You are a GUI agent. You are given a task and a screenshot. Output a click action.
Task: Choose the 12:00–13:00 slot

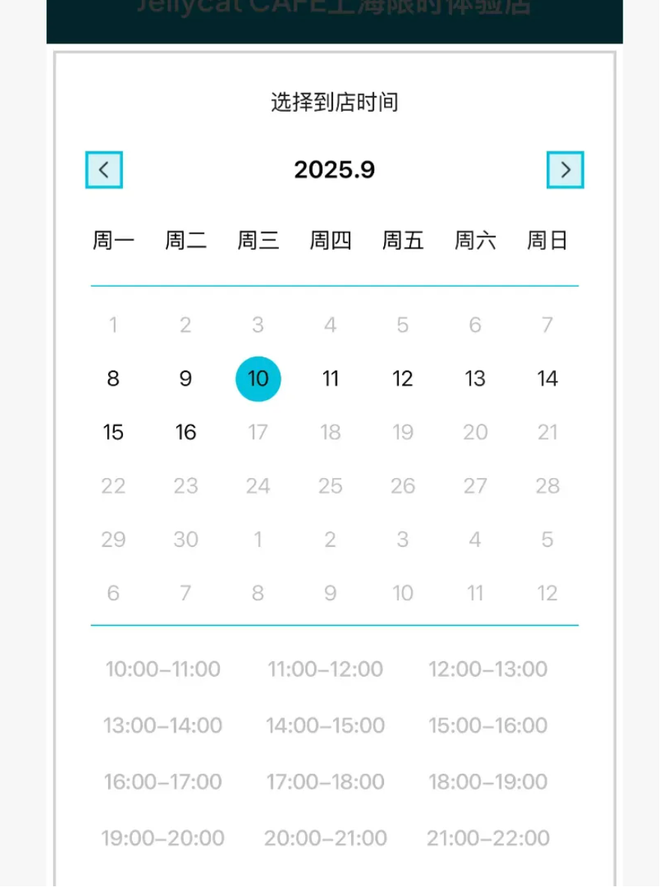[488, 669]
